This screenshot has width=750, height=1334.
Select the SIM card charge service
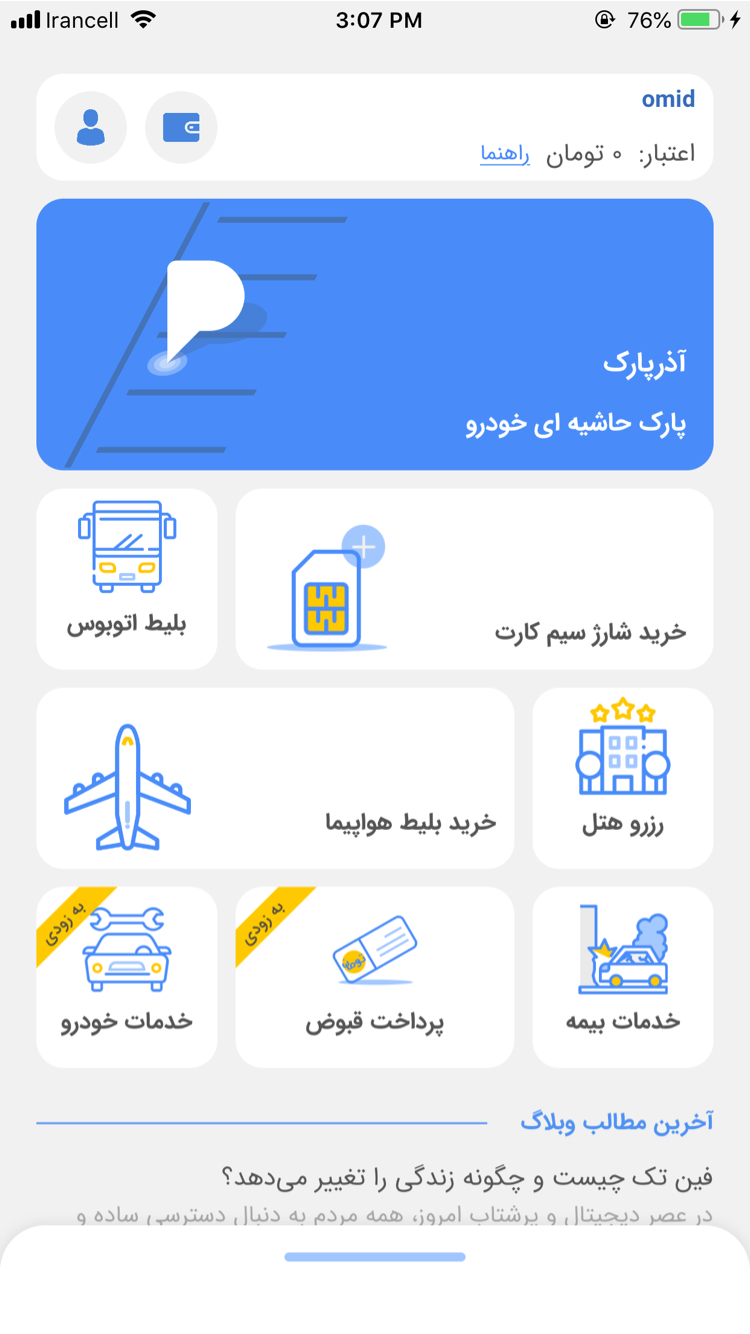pyautogui.click(x=474, y=578)
